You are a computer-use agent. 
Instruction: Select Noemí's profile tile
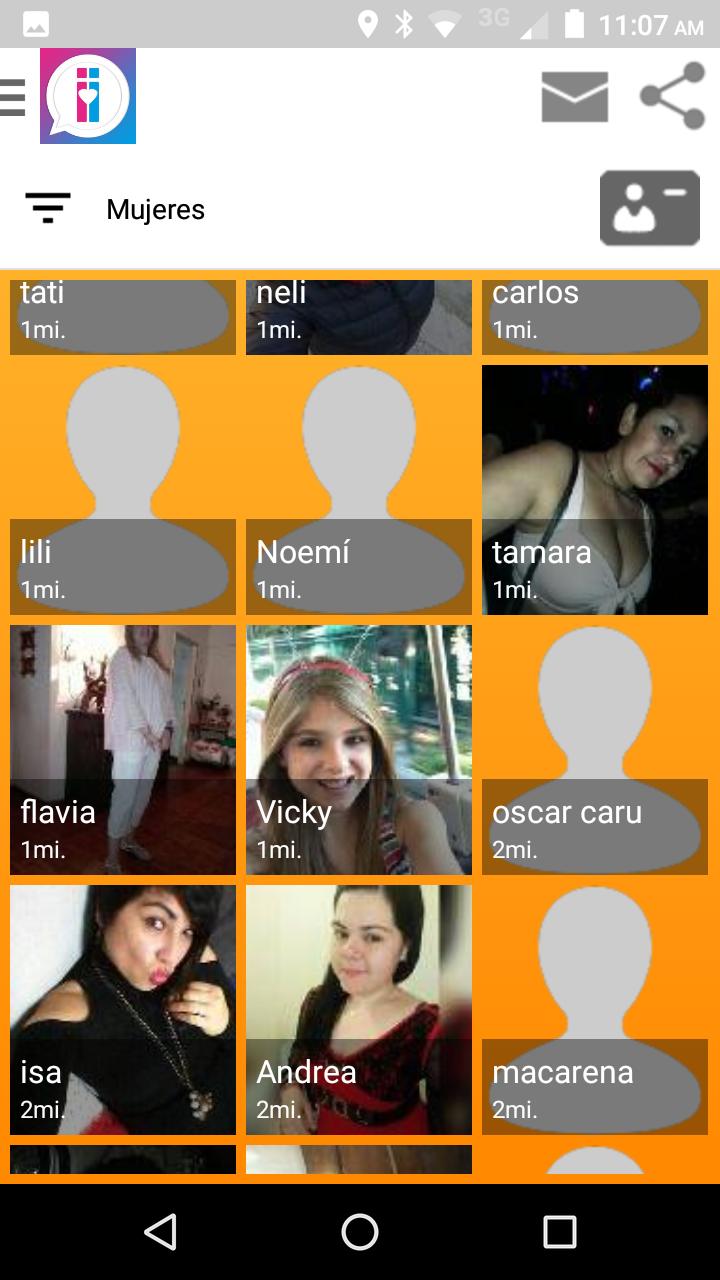(x=359, y=490)
